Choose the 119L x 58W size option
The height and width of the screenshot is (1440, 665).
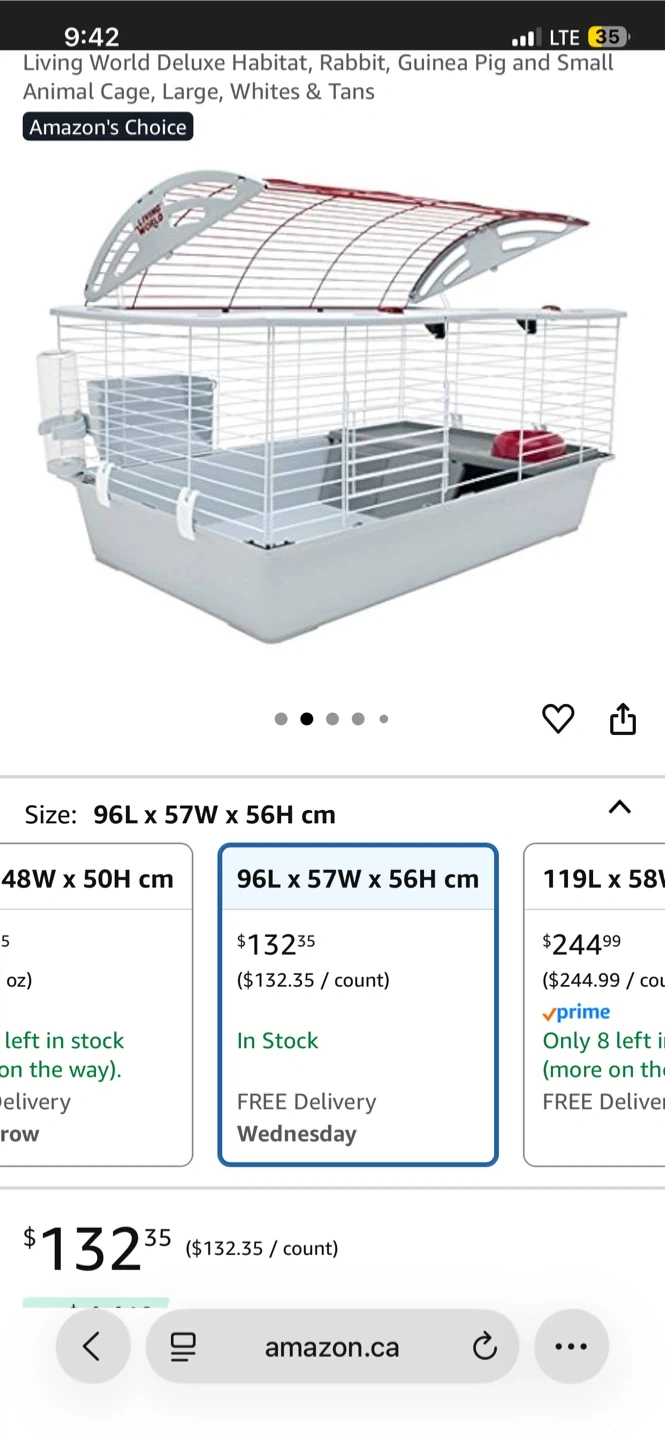pyautogui.click(x=594, y=1005)
